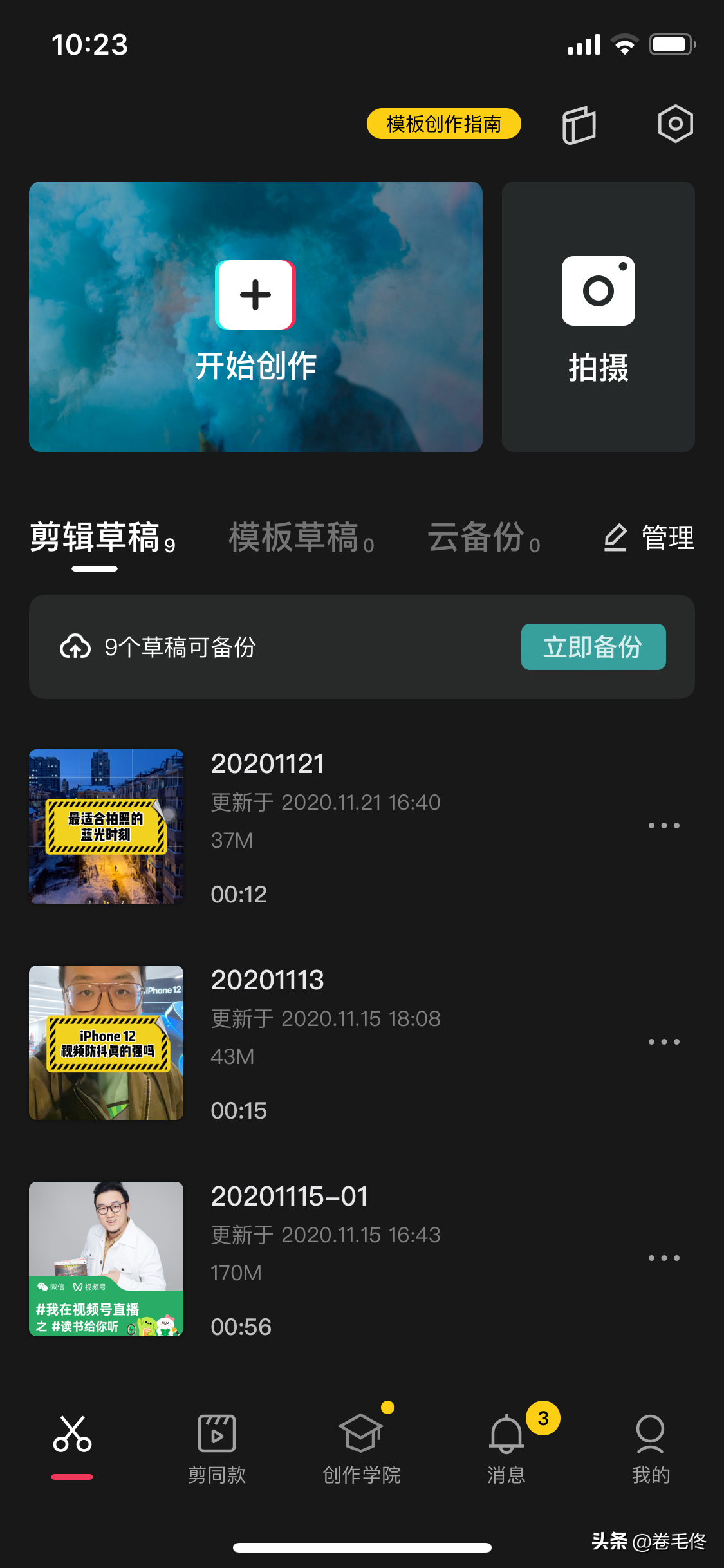Open the three-dot menu for draft 20201121
The height and width of the screenshot is (1568, 724).
tap(664, 825)
